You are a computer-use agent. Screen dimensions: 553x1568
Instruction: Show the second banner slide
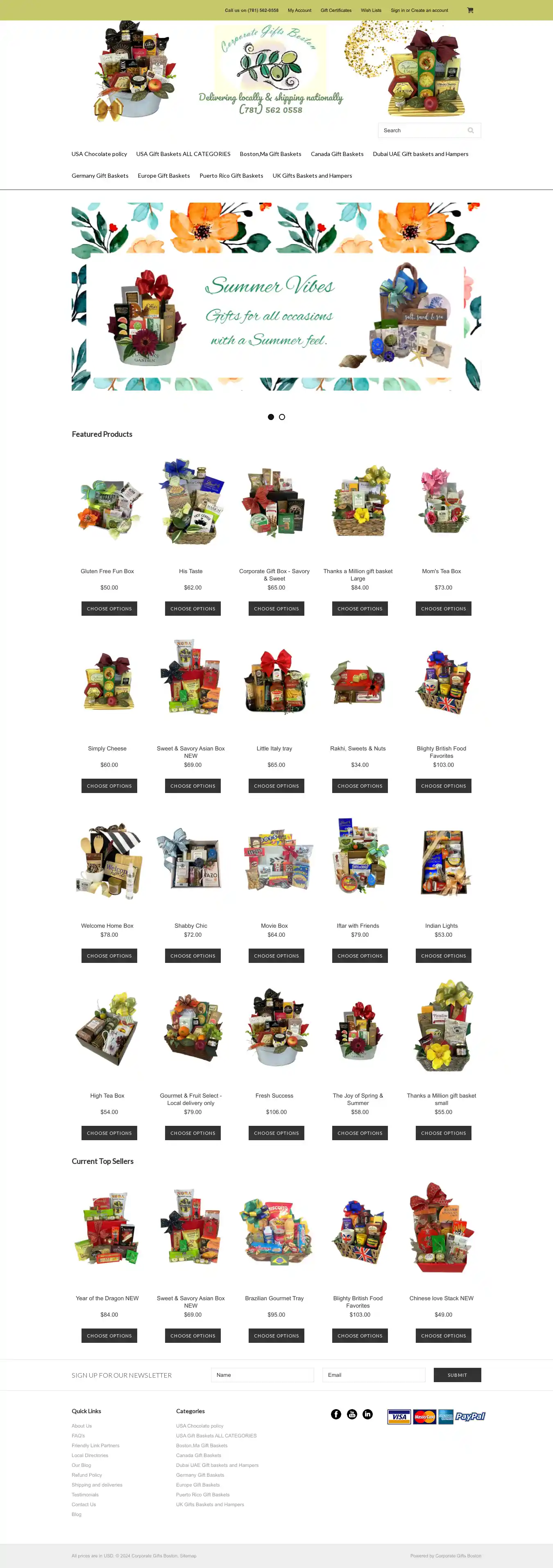point(282,417)
